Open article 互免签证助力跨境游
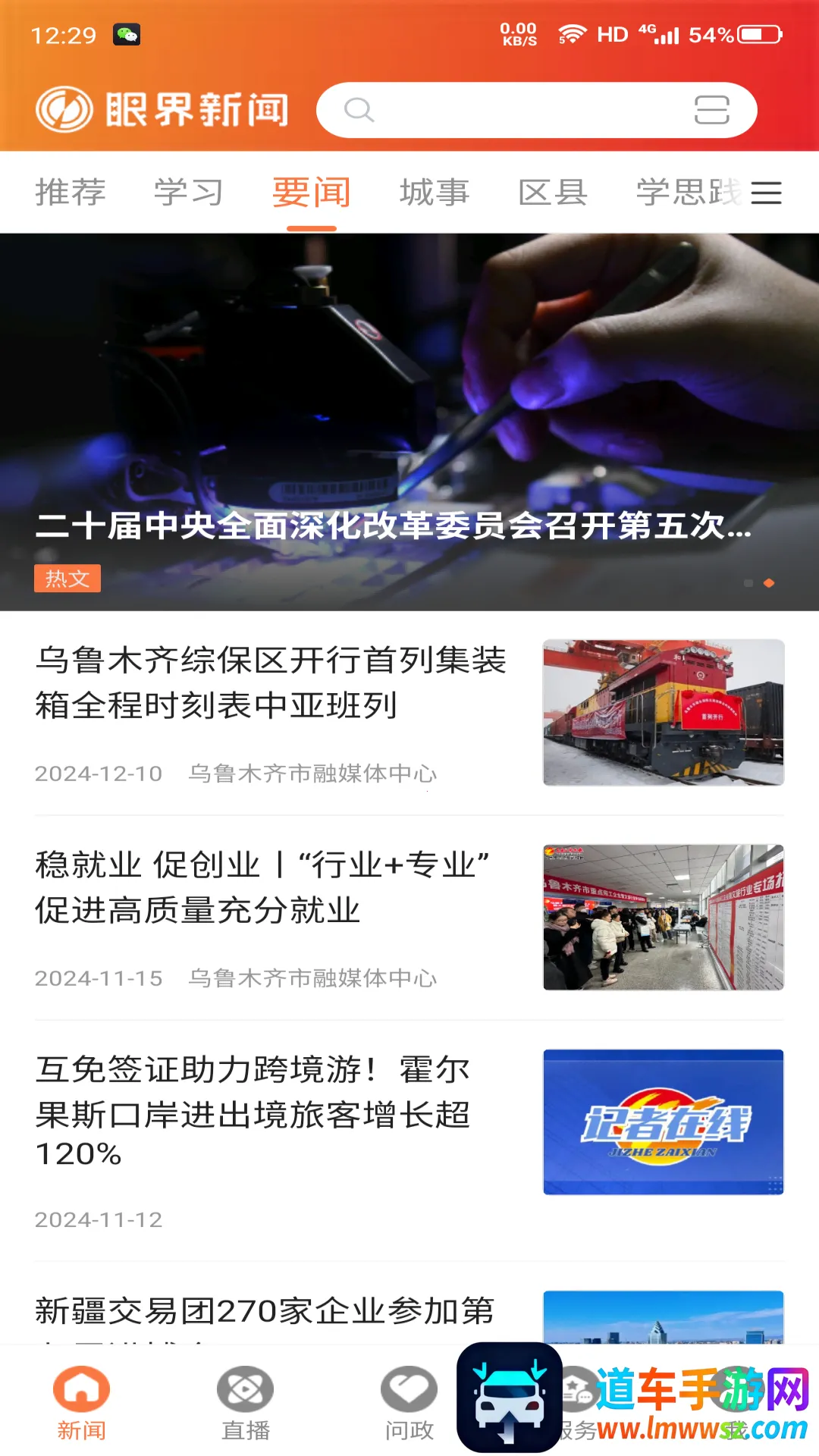 click(253, 1111)
